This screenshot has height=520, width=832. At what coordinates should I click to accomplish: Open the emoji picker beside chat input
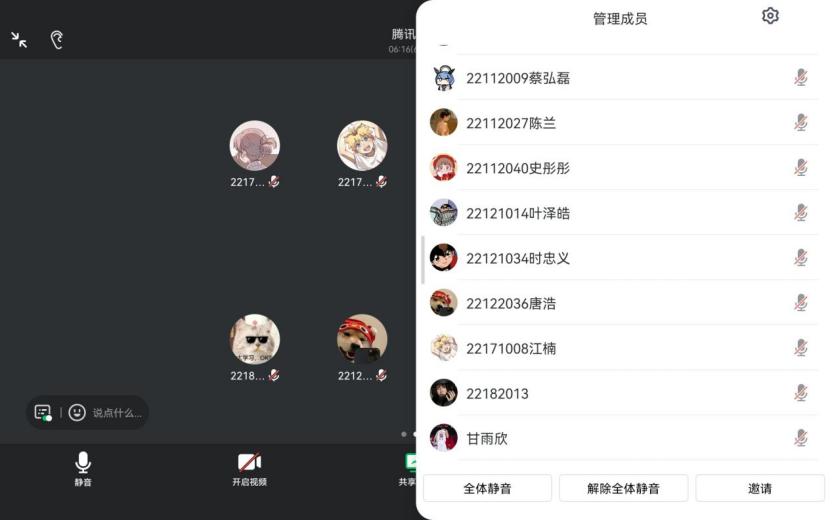tap(77, 412)
